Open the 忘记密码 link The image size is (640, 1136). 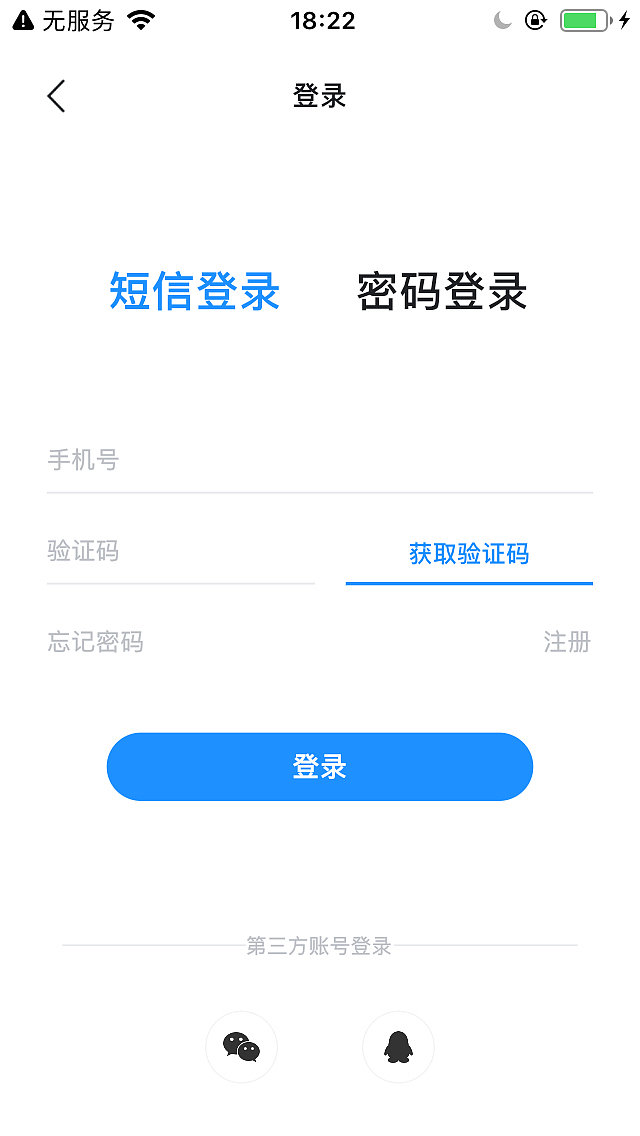pos(95,642)
